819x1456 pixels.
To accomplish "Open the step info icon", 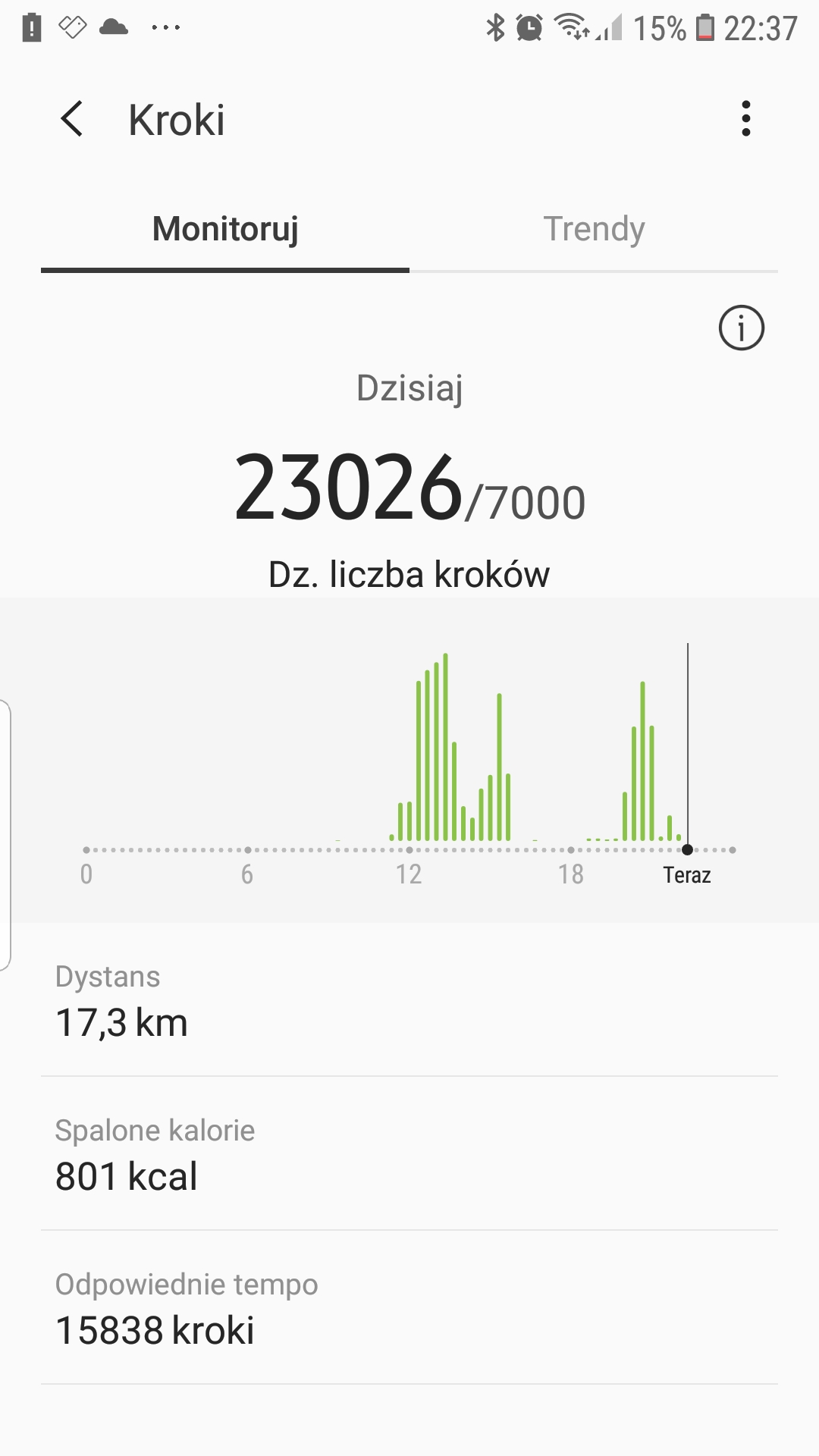I will click(x=741, y=328).
